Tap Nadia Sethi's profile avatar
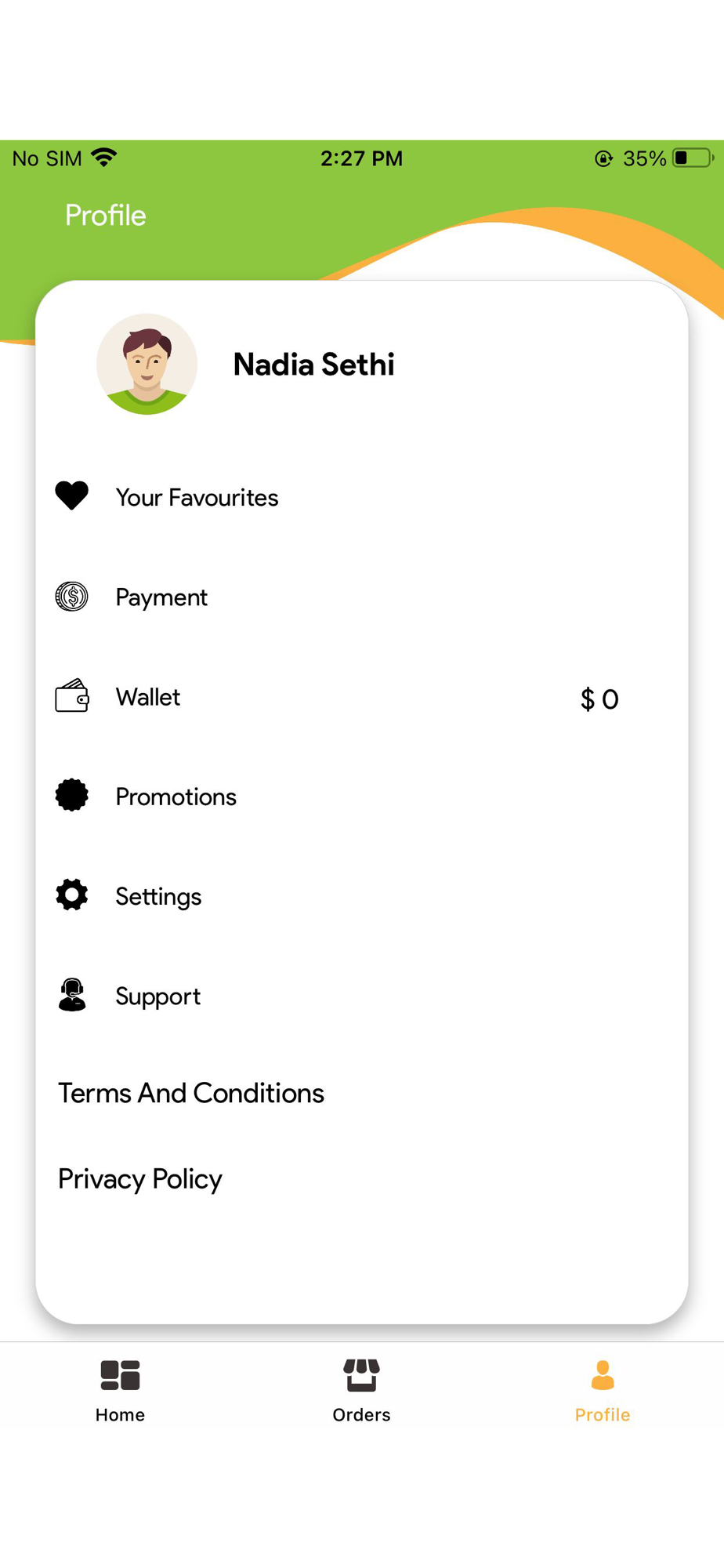 point(147,364)
